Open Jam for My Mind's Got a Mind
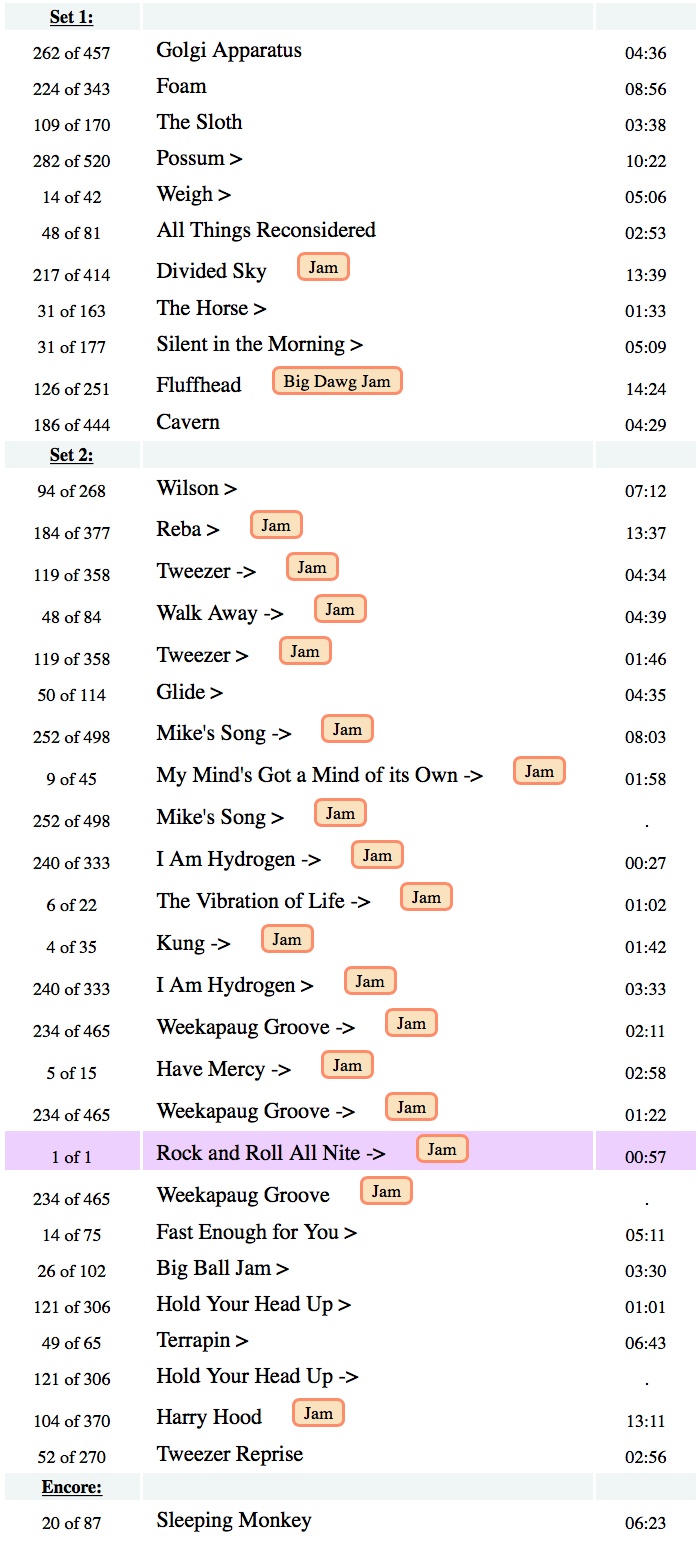Image resolution: width=698 pixels, height=1548 pixels. [x=539, y=771]
